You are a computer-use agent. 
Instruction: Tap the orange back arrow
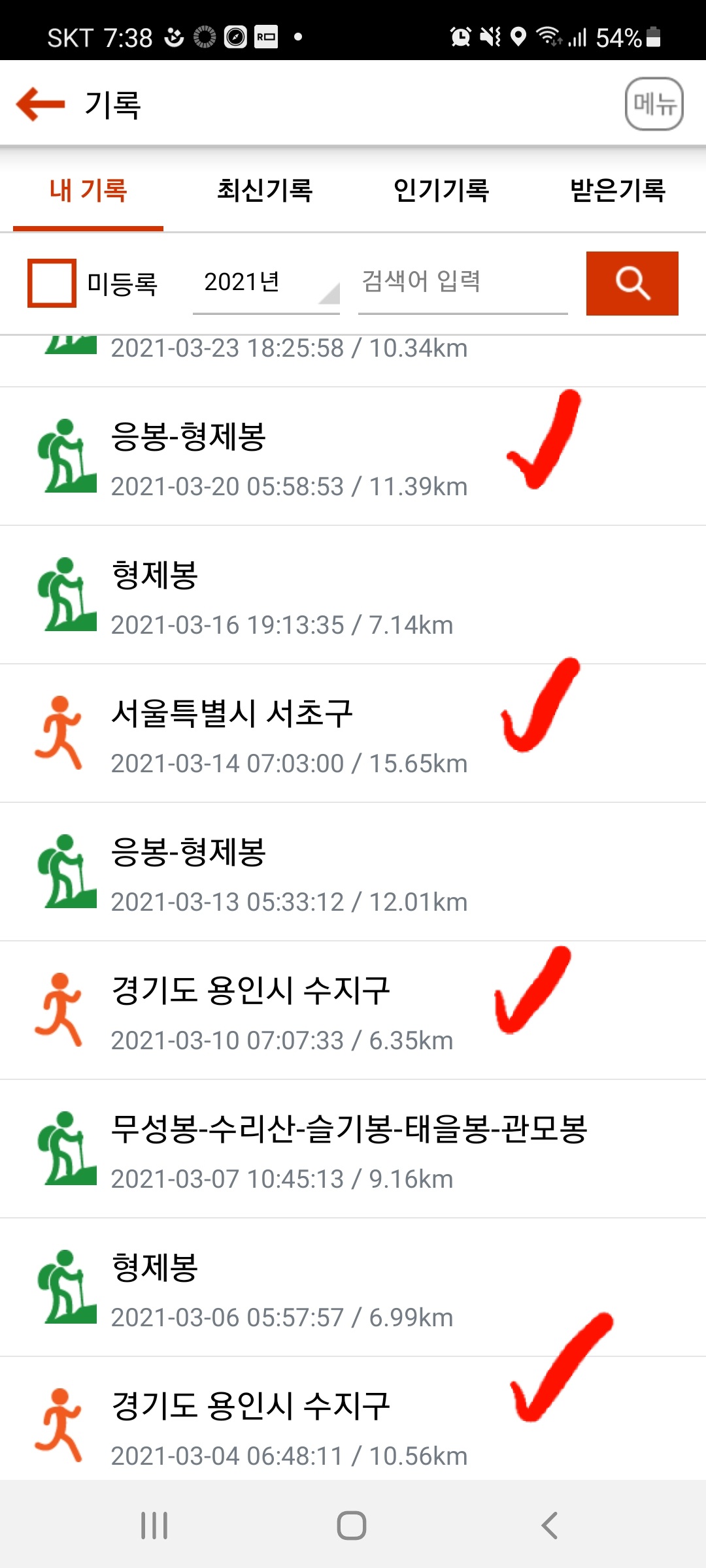click(41, 105)
